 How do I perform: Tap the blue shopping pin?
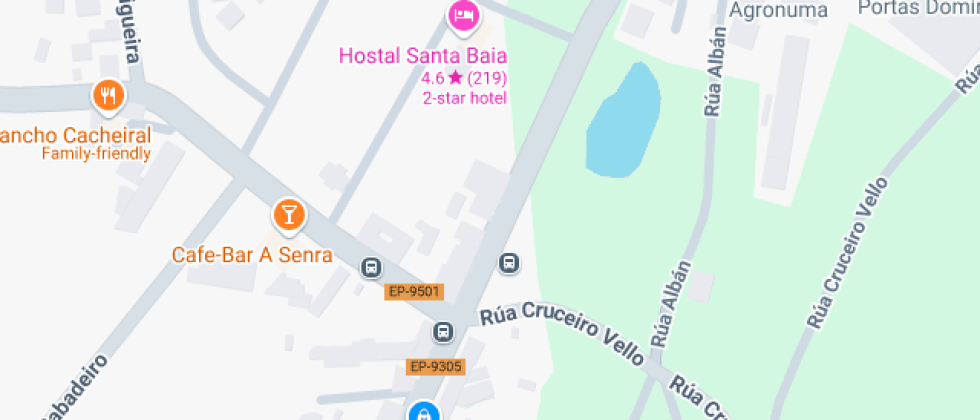tap(424, 411)
